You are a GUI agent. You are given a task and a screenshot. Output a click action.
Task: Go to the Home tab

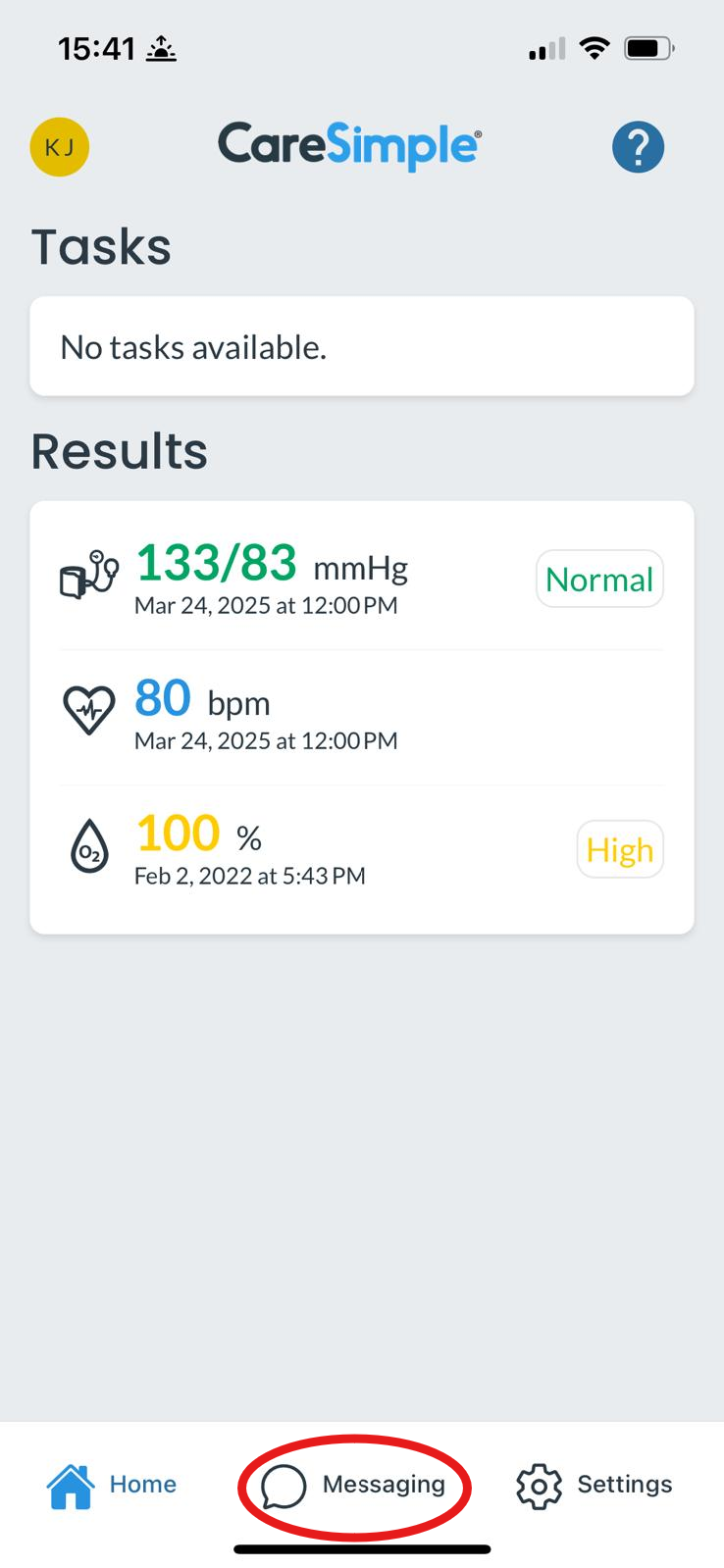(x=112, y=1485)
